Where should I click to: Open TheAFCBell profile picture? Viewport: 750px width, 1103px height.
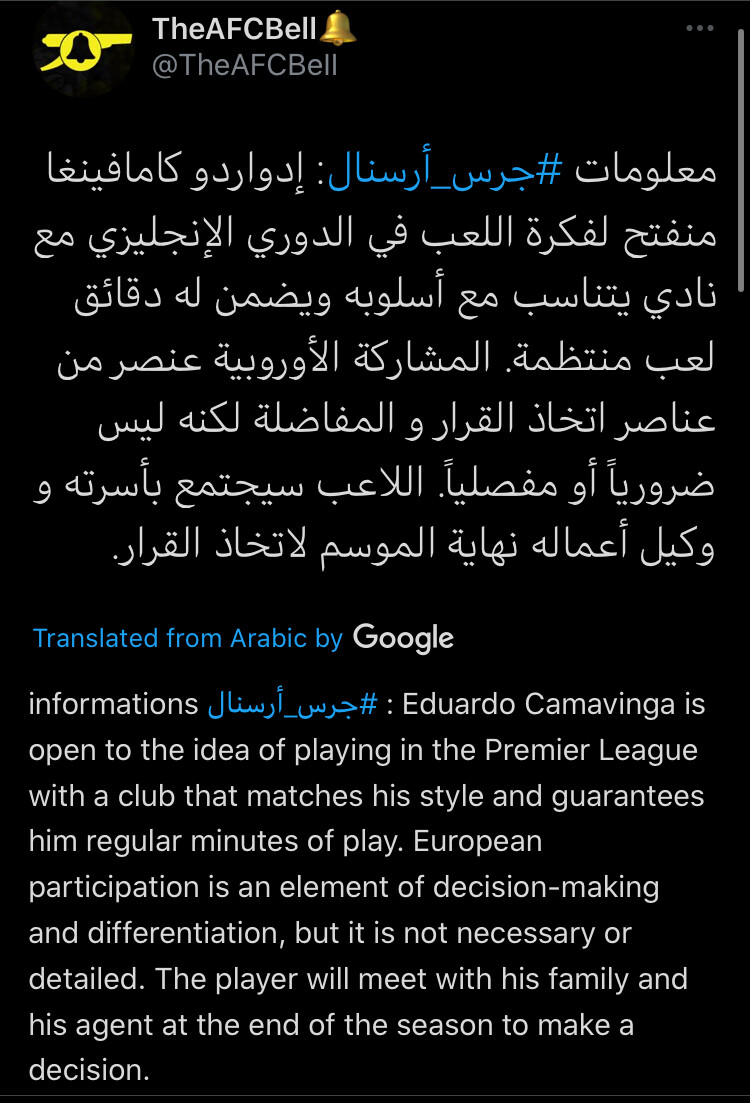click(83, 47)
